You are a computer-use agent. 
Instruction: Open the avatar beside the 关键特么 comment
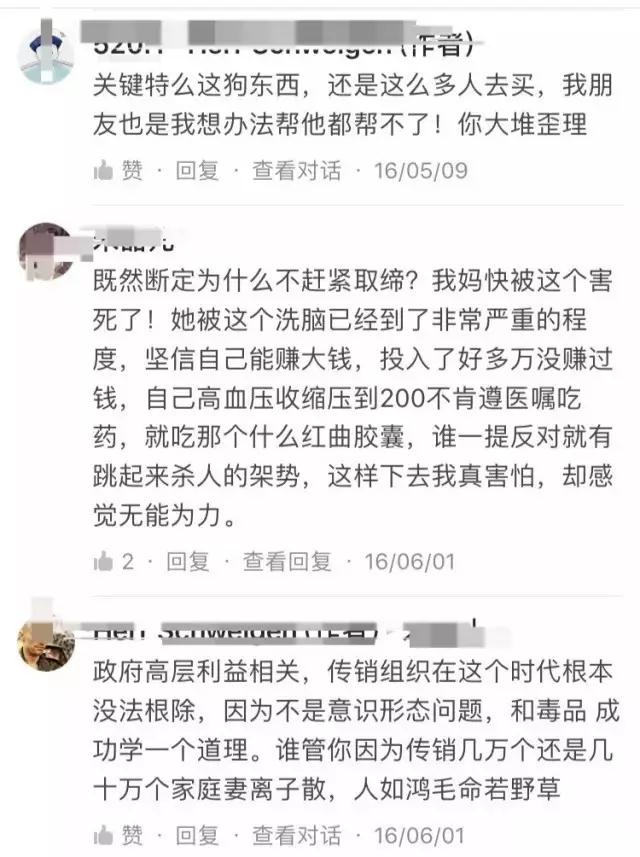[x=45, y=57]
